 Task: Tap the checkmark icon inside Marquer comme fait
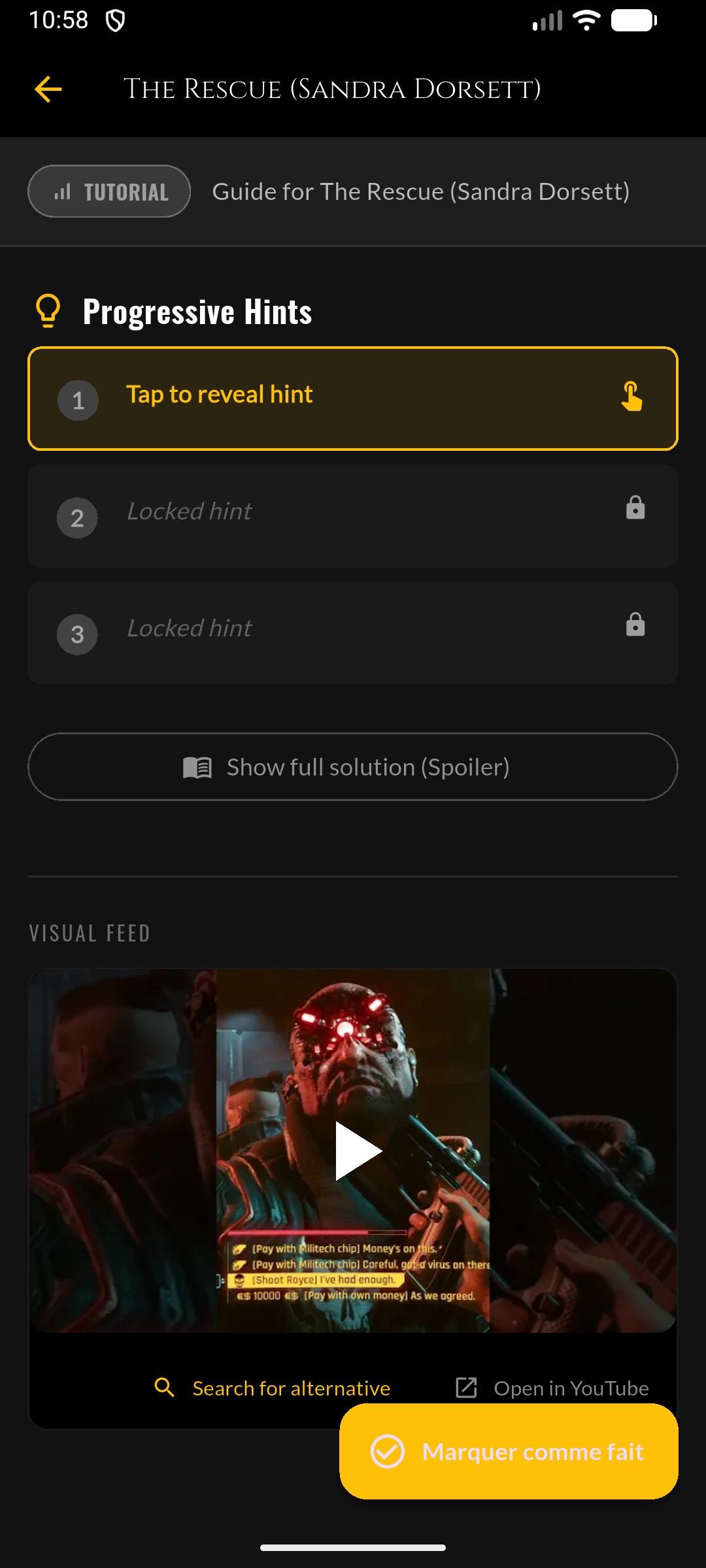[x=388, y=1452]
